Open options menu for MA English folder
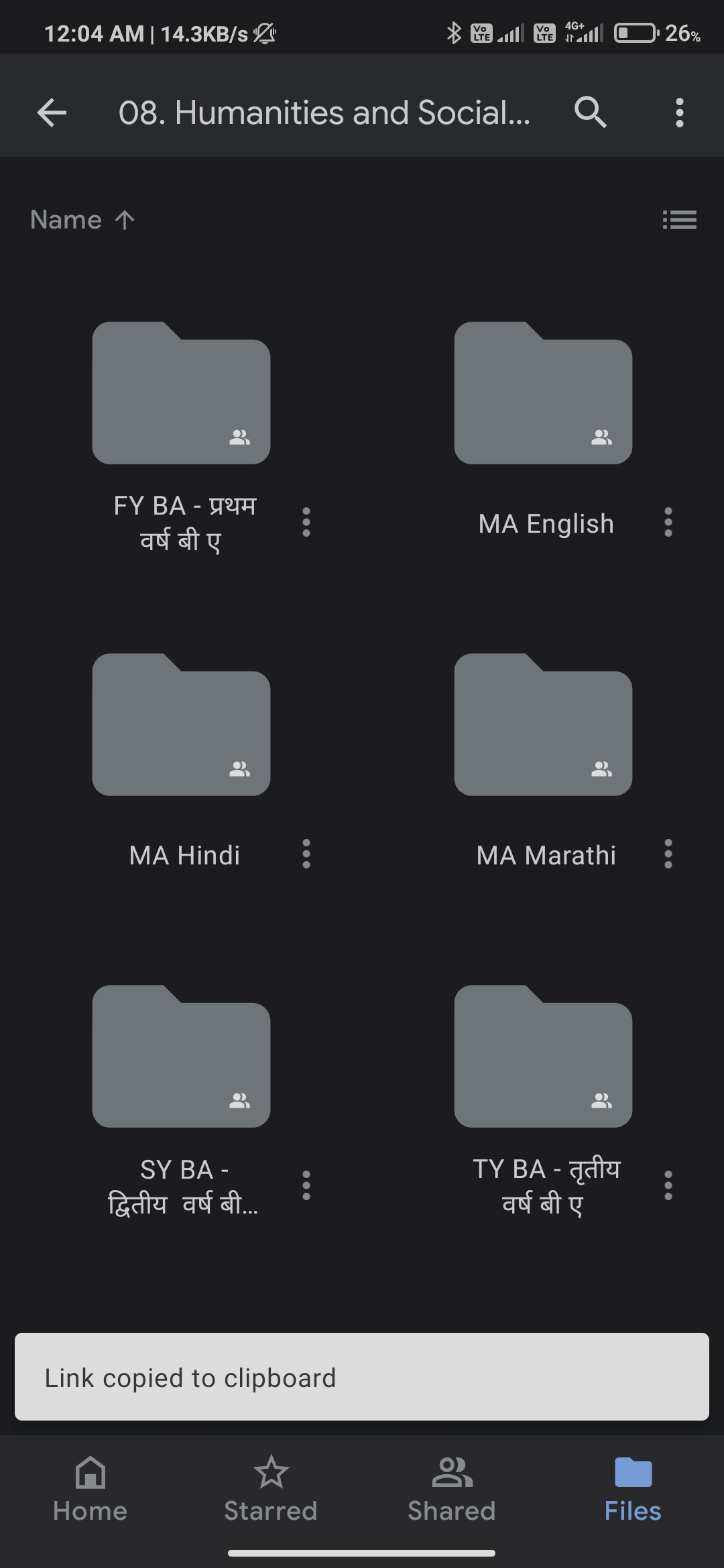 coord(668,523)
